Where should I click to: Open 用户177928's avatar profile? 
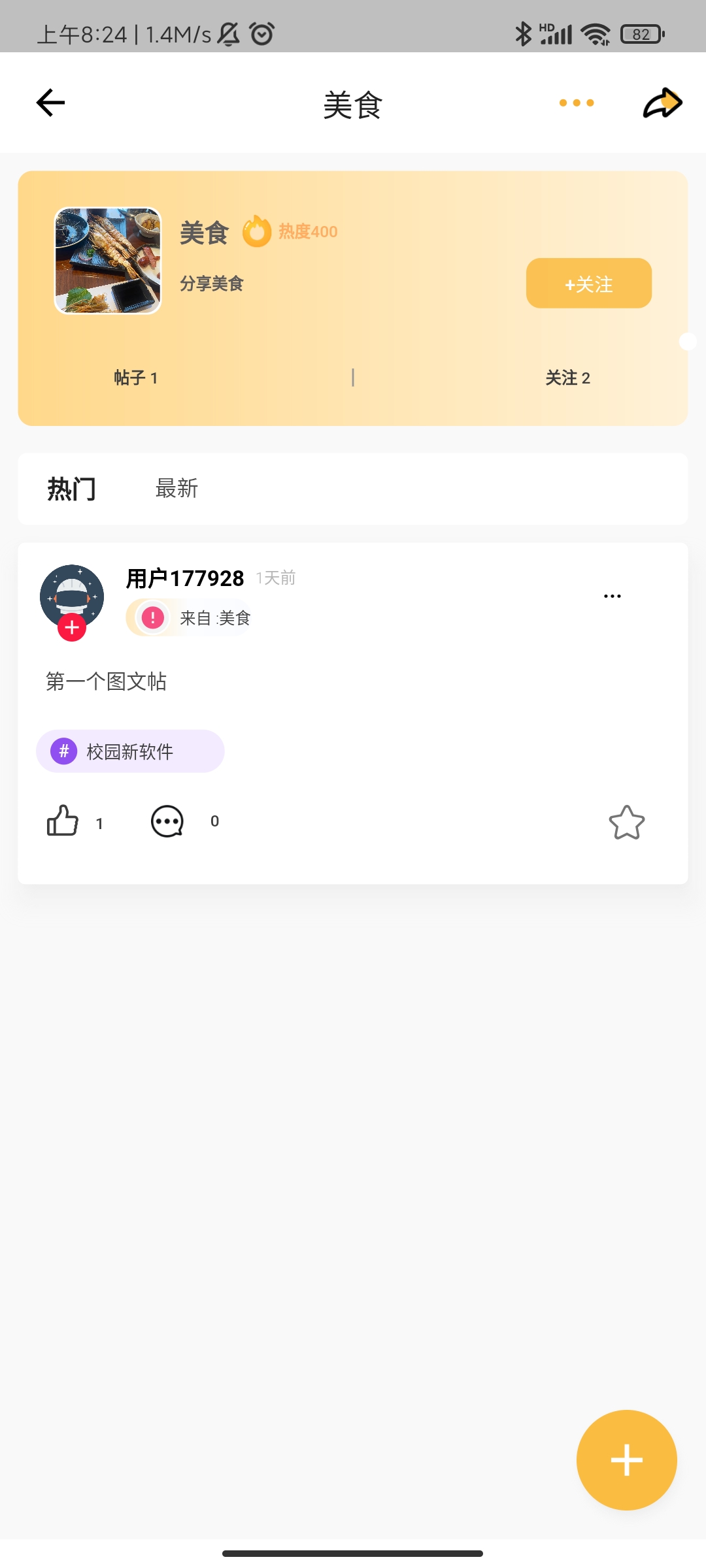point(72,596)
